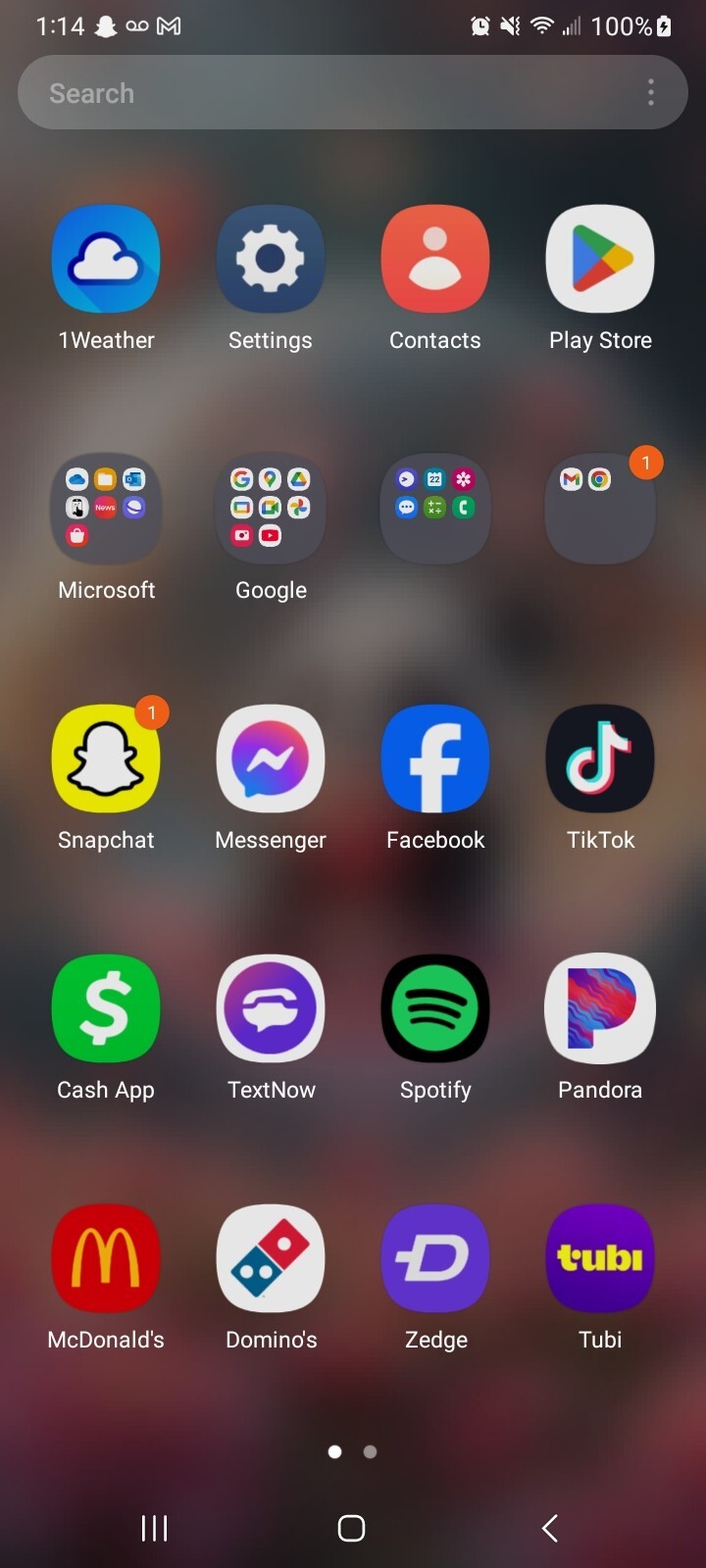Open the folder with Gmail and Chrome

click(600, 509)
